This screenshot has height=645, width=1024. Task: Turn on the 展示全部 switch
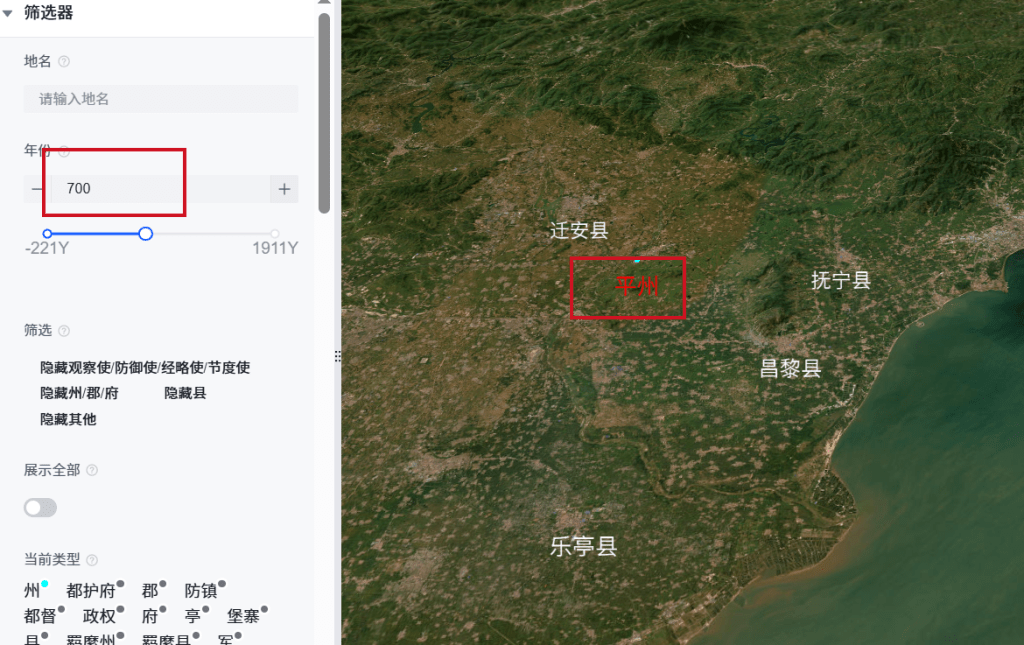[41, 508]
